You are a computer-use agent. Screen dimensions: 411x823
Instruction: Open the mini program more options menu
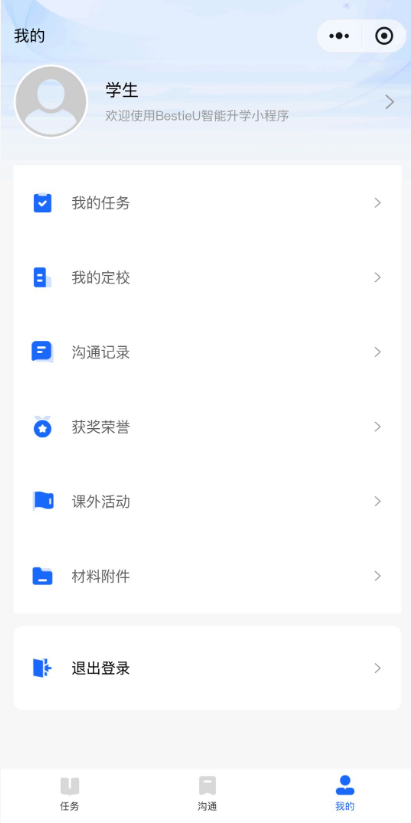pos(339,36)
